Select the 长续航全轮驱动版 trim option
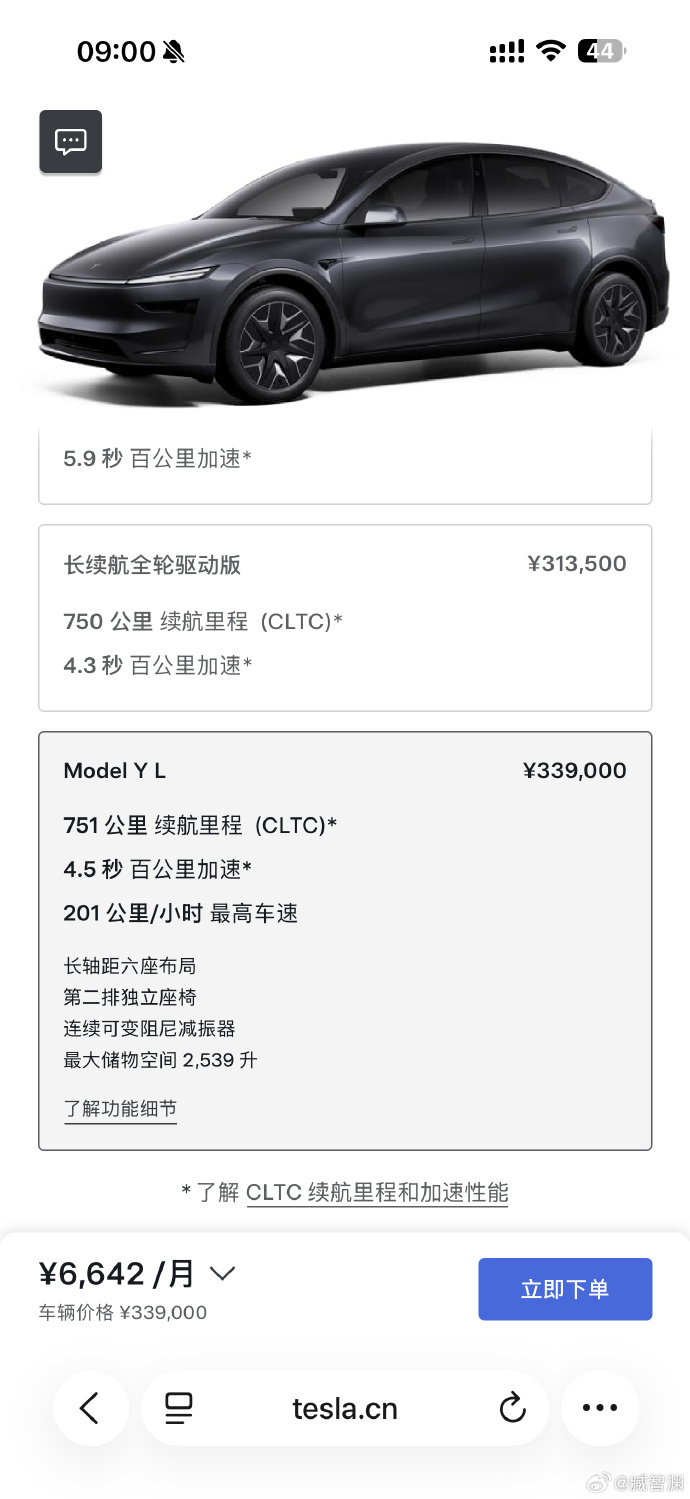The width and height of the screenshot is (690, 1499). pos(345,618)
